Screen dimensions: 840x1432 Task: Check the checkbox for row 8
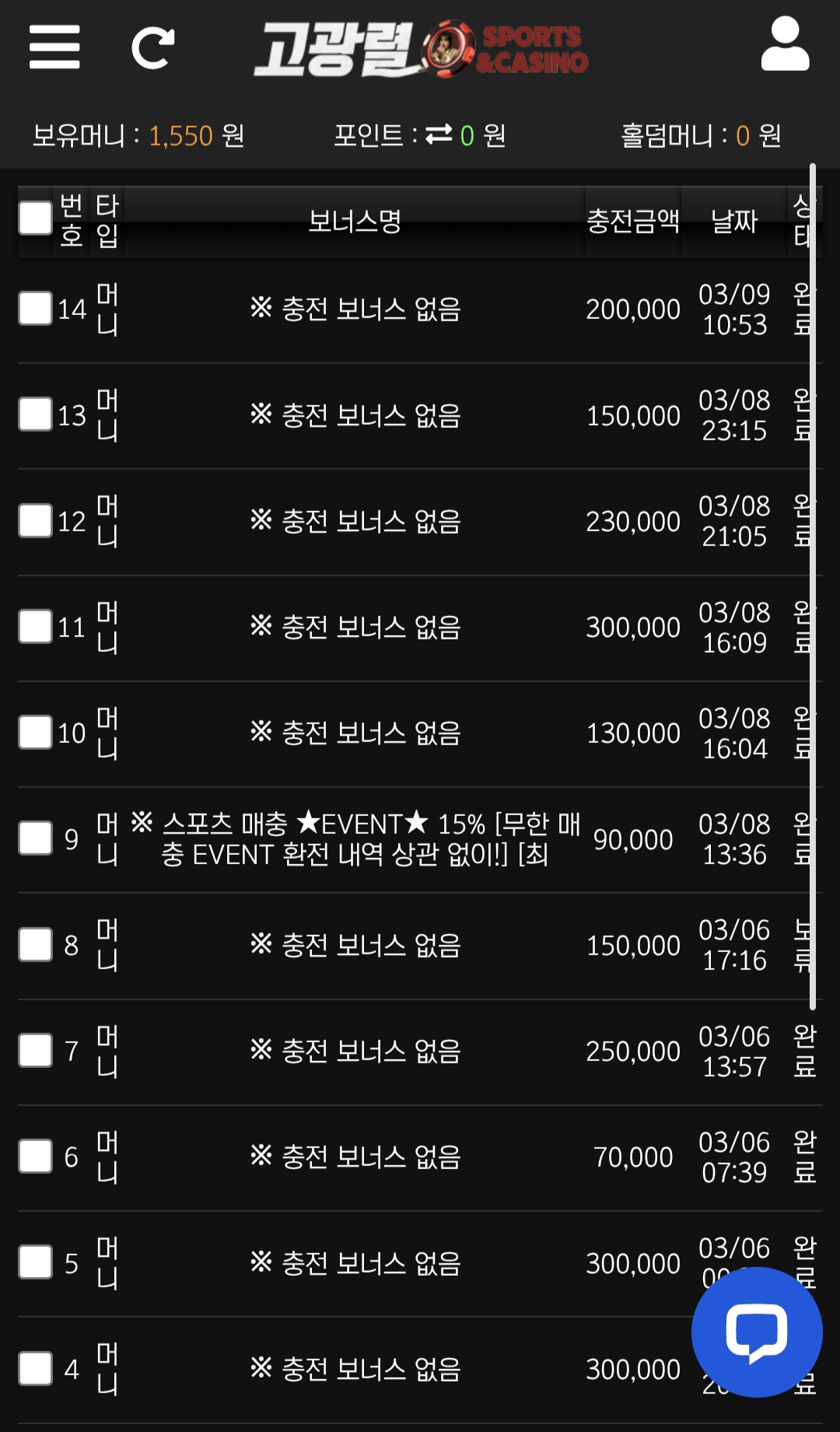(x=33, y=945)
